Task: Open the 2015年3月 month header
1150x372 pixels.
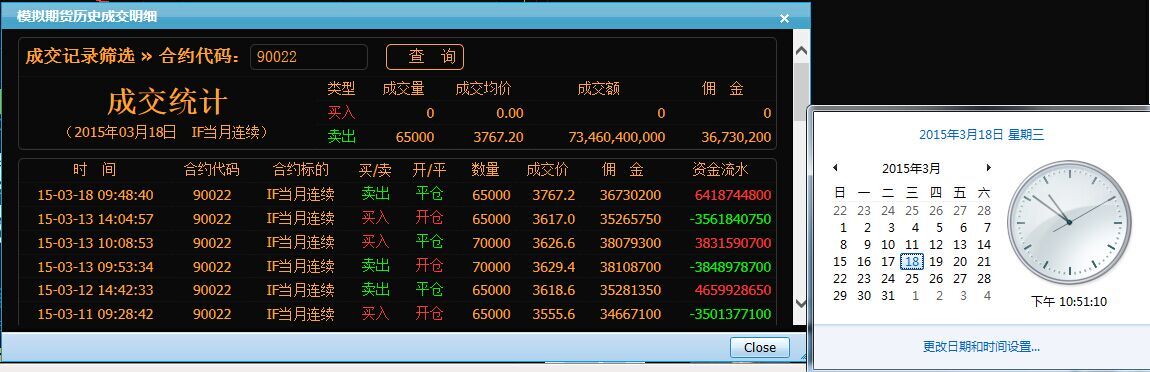Action: pyautogui.click(x=911, y=168)
